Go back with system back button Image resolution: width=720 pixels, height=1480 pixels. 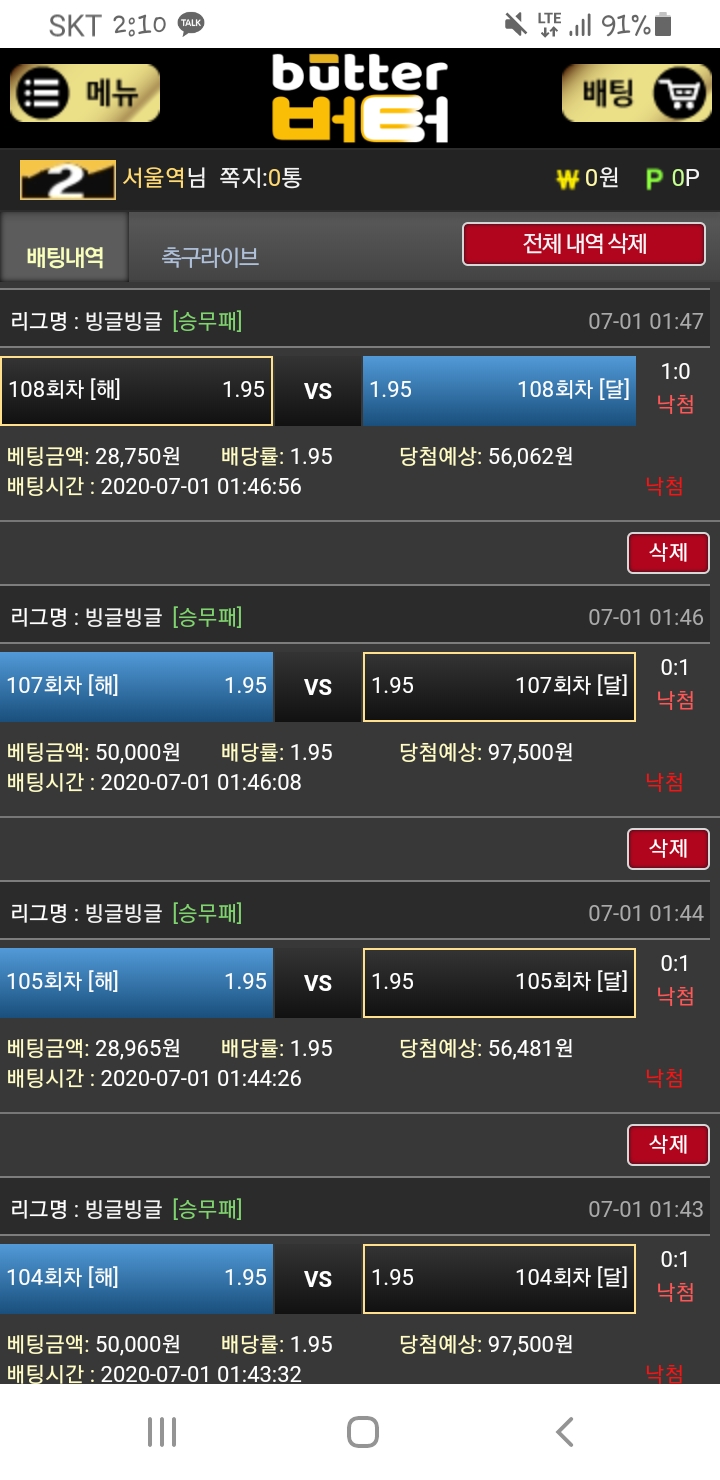coord(565,1432)
